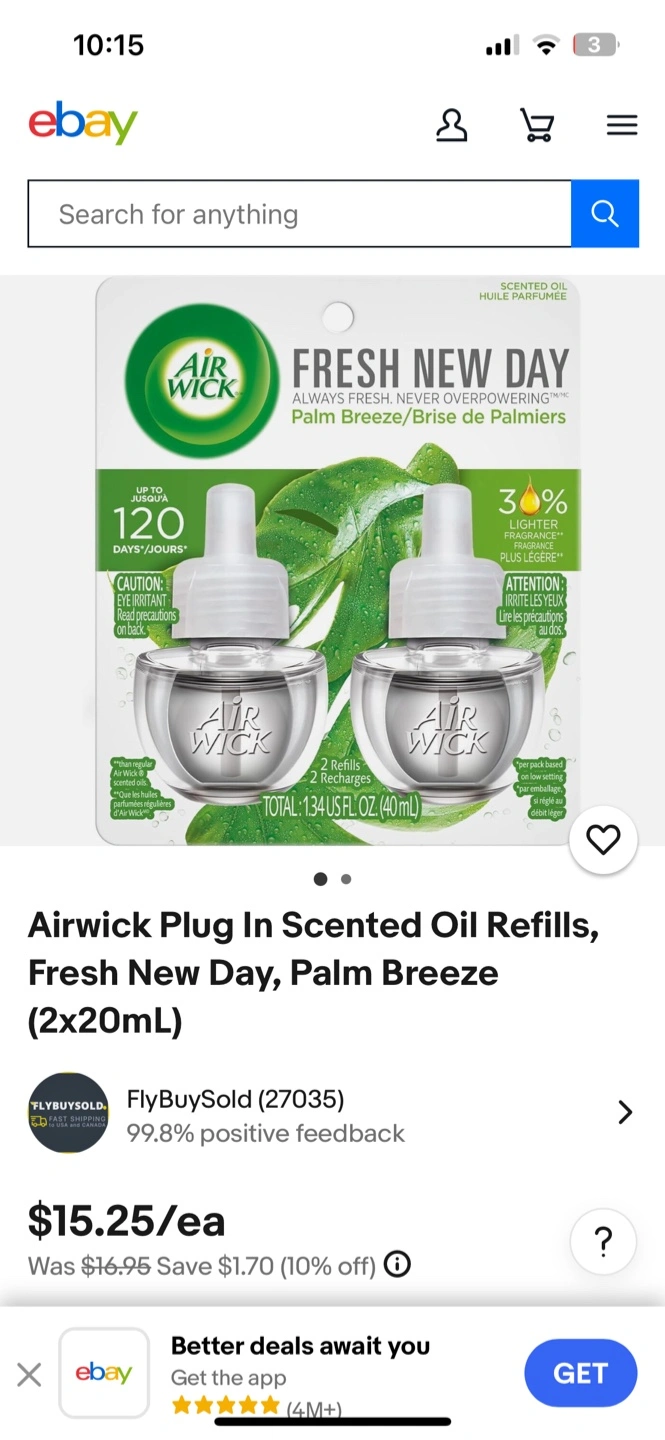Dismiss the get the app banner
Viewport: 665px width, 1440px height.
click(x=30, y=1375)
